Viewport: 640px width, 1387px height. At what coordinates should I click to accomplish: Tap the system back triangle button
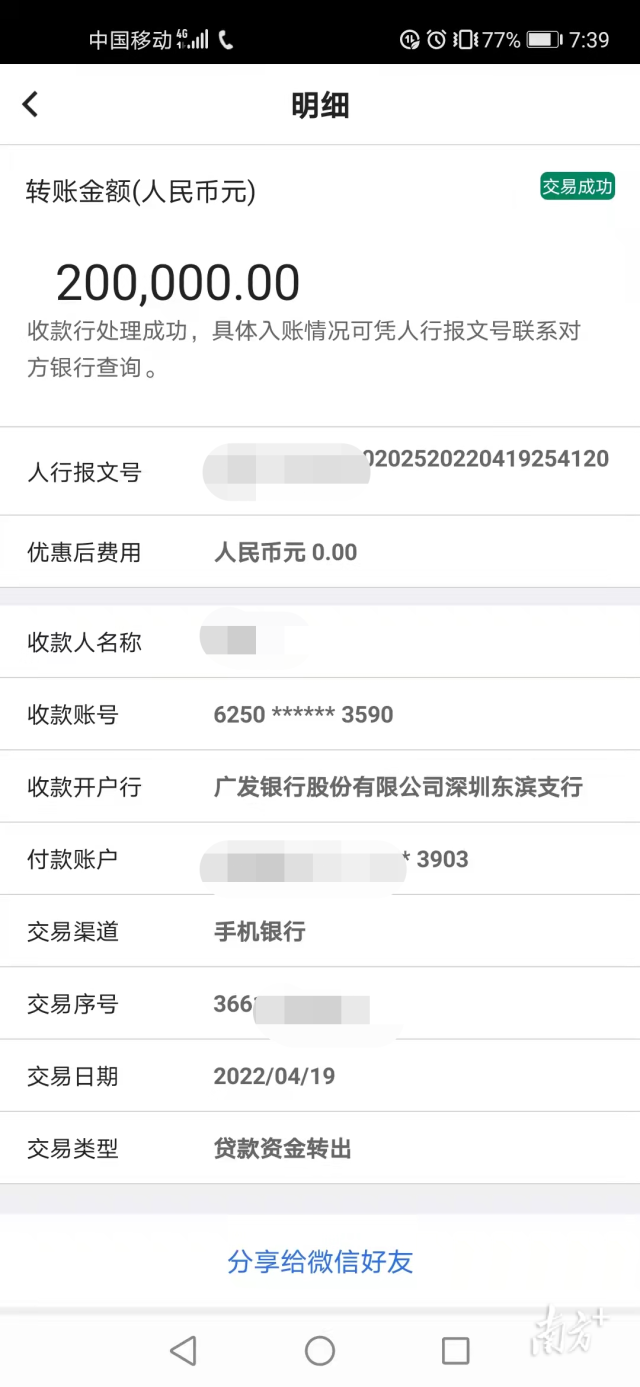(x=183, y=1351)
